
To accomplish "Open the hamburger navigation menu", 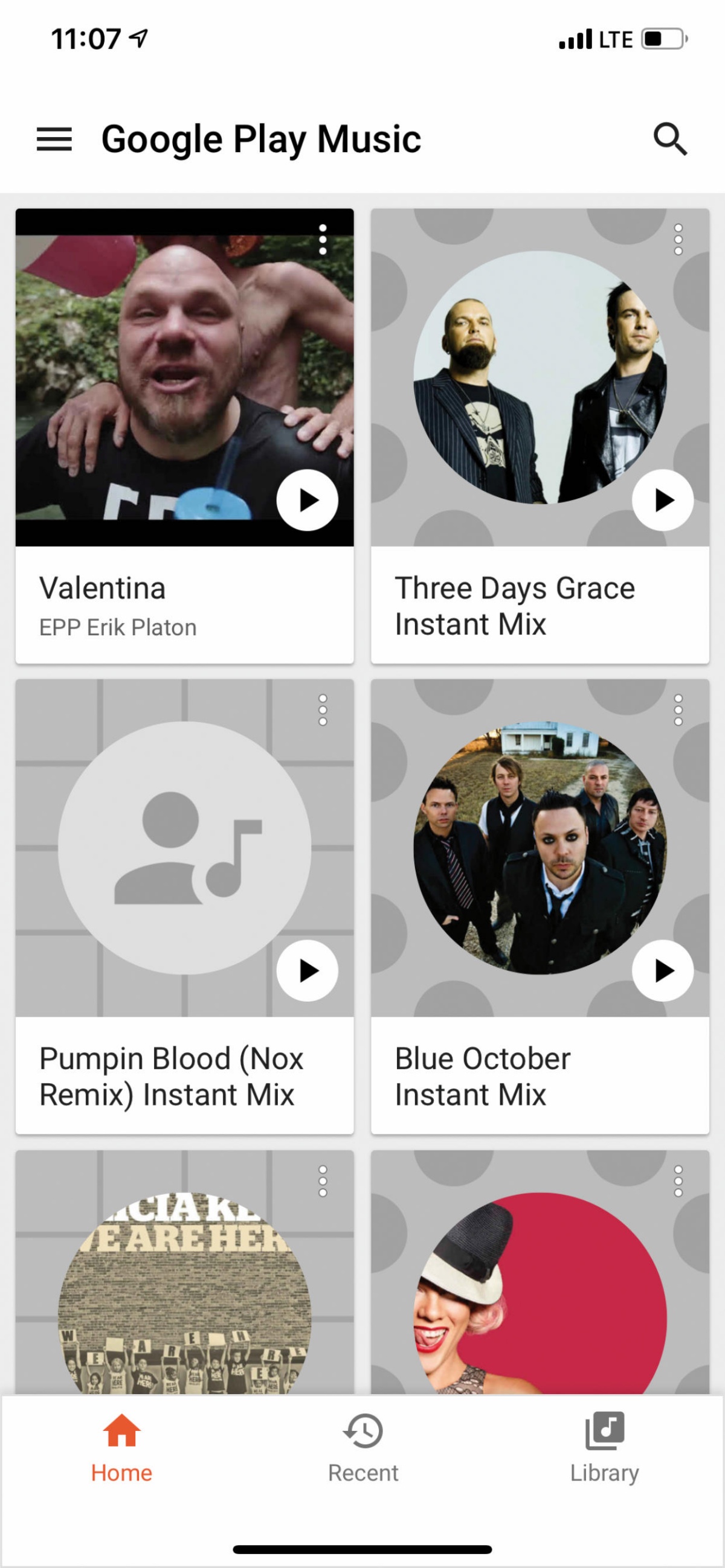I will click(54, 139).
